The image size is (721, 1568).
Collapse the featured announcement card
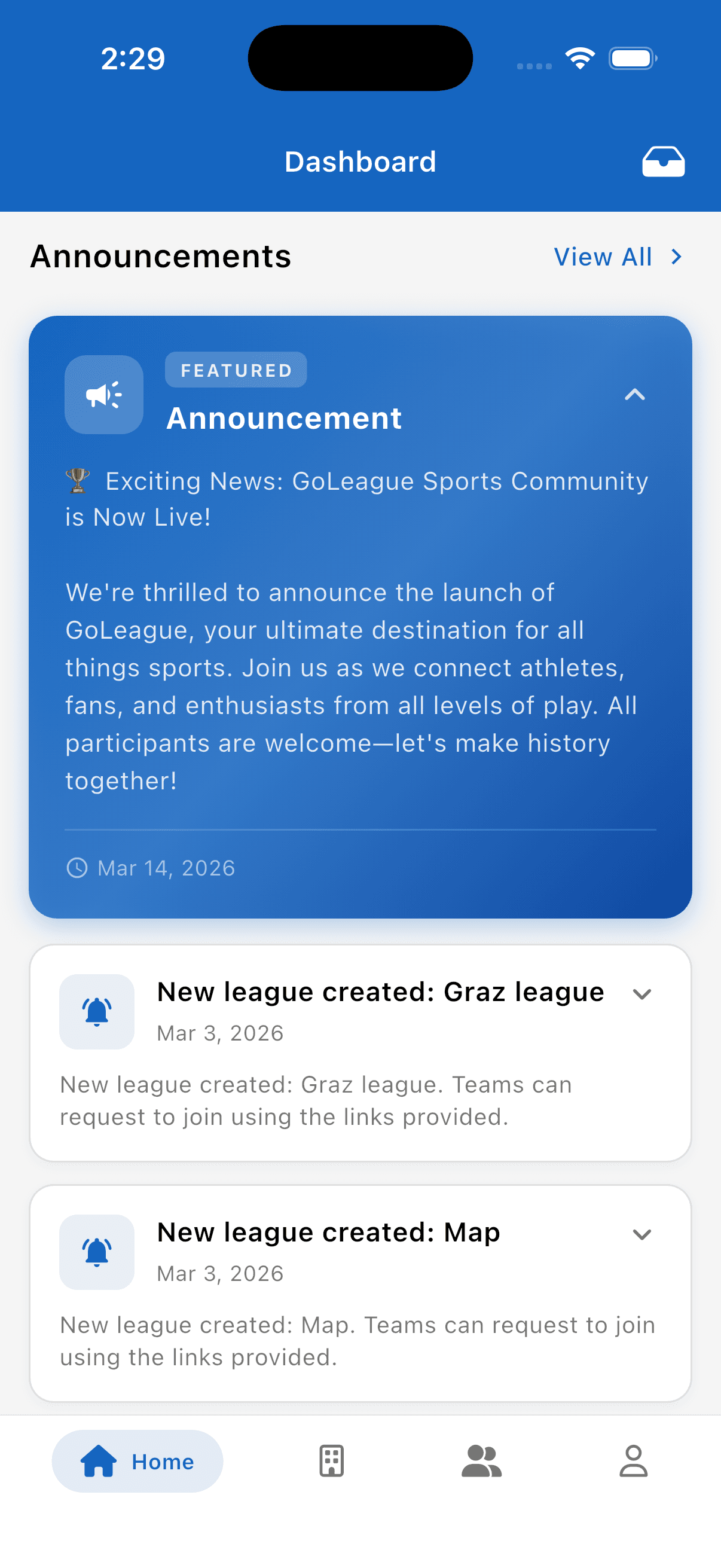coord(636,395)
